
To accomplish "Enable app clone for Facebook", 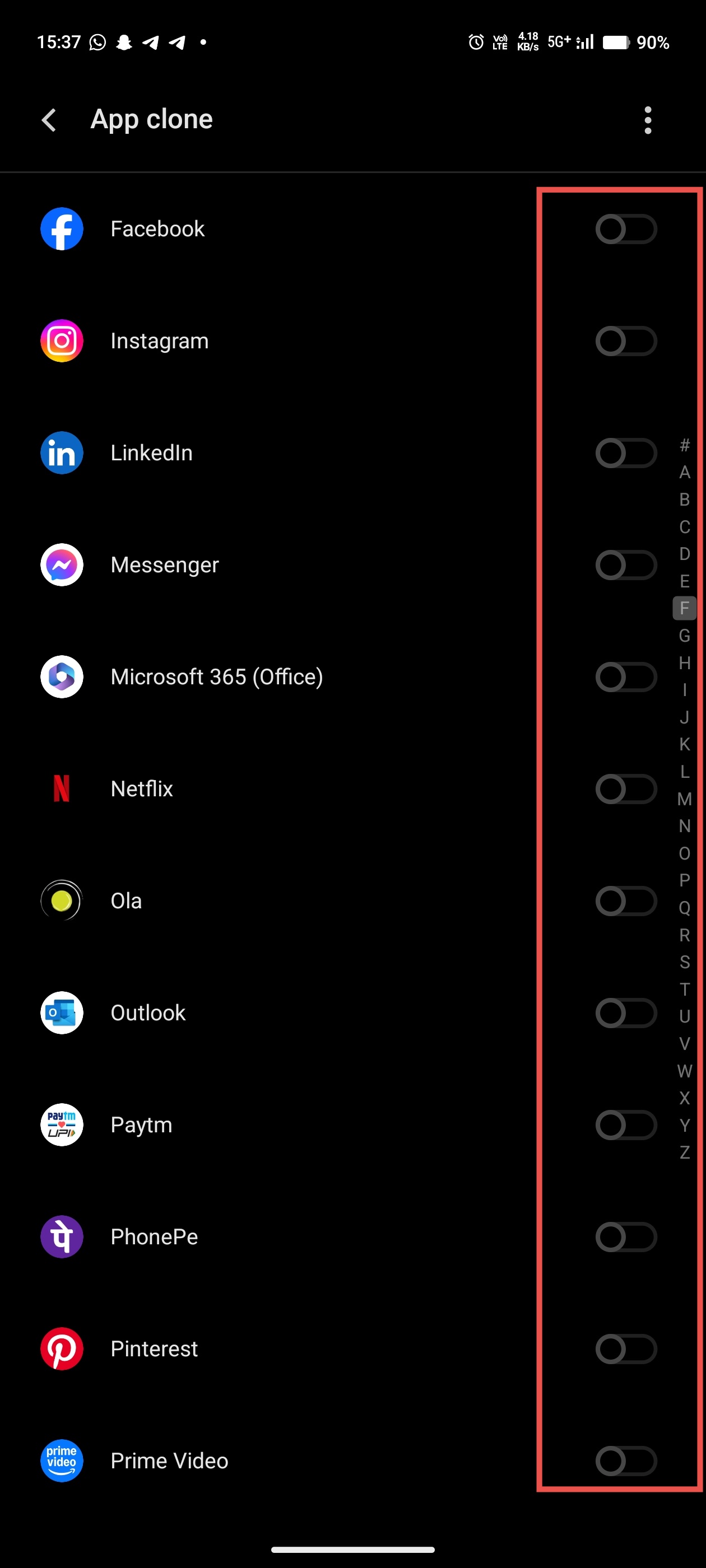I will 625,229.
